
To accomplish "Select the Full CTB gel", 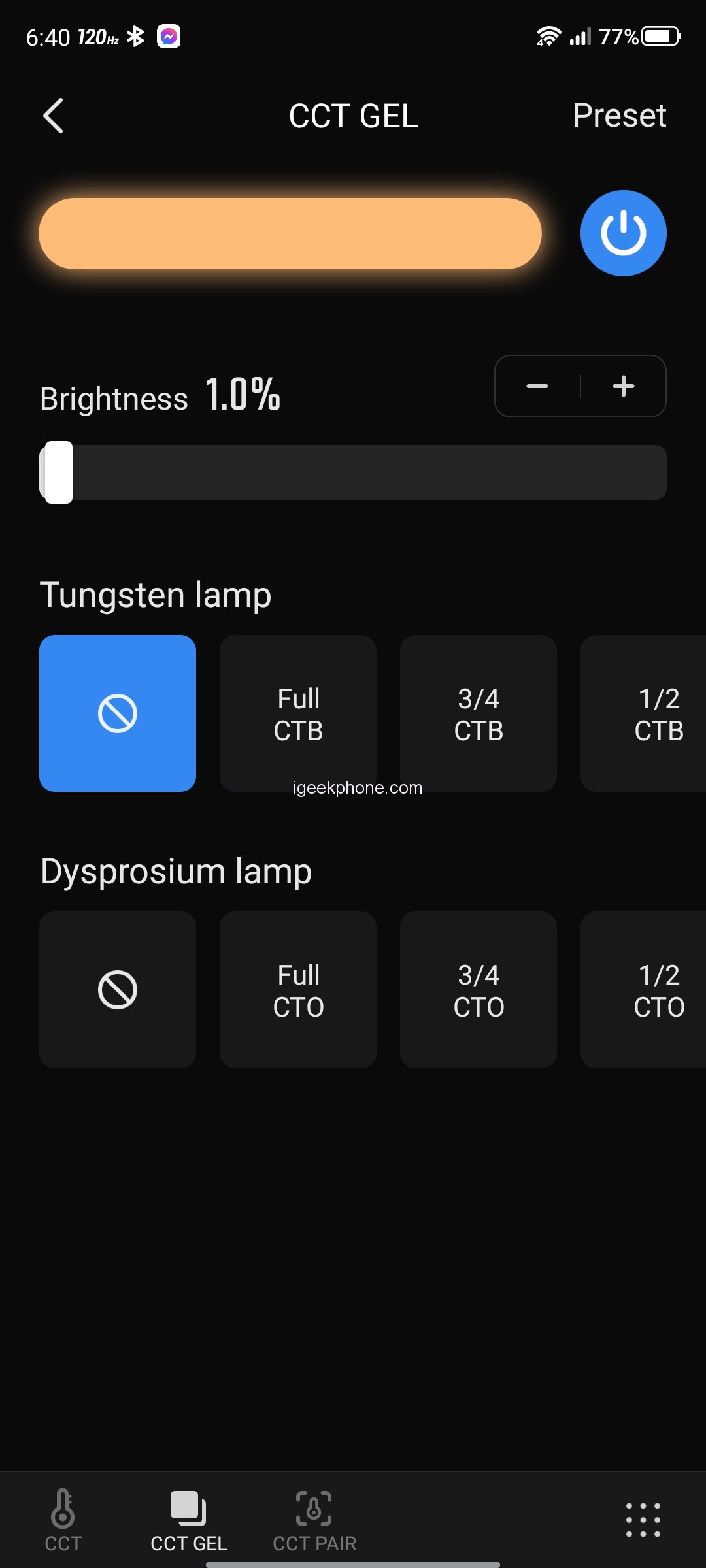I will 298,713.
